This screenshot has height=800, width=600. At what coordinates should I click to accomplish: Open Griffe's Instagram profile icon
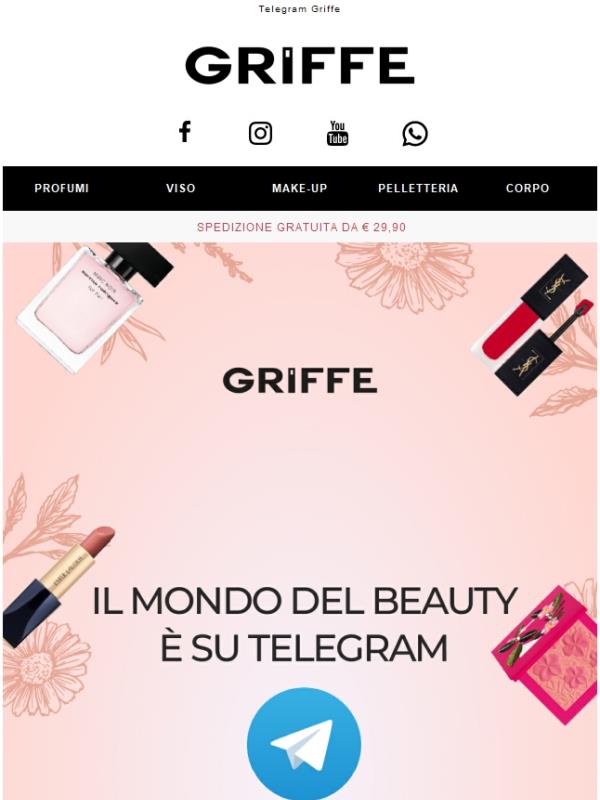pos(260,133)
